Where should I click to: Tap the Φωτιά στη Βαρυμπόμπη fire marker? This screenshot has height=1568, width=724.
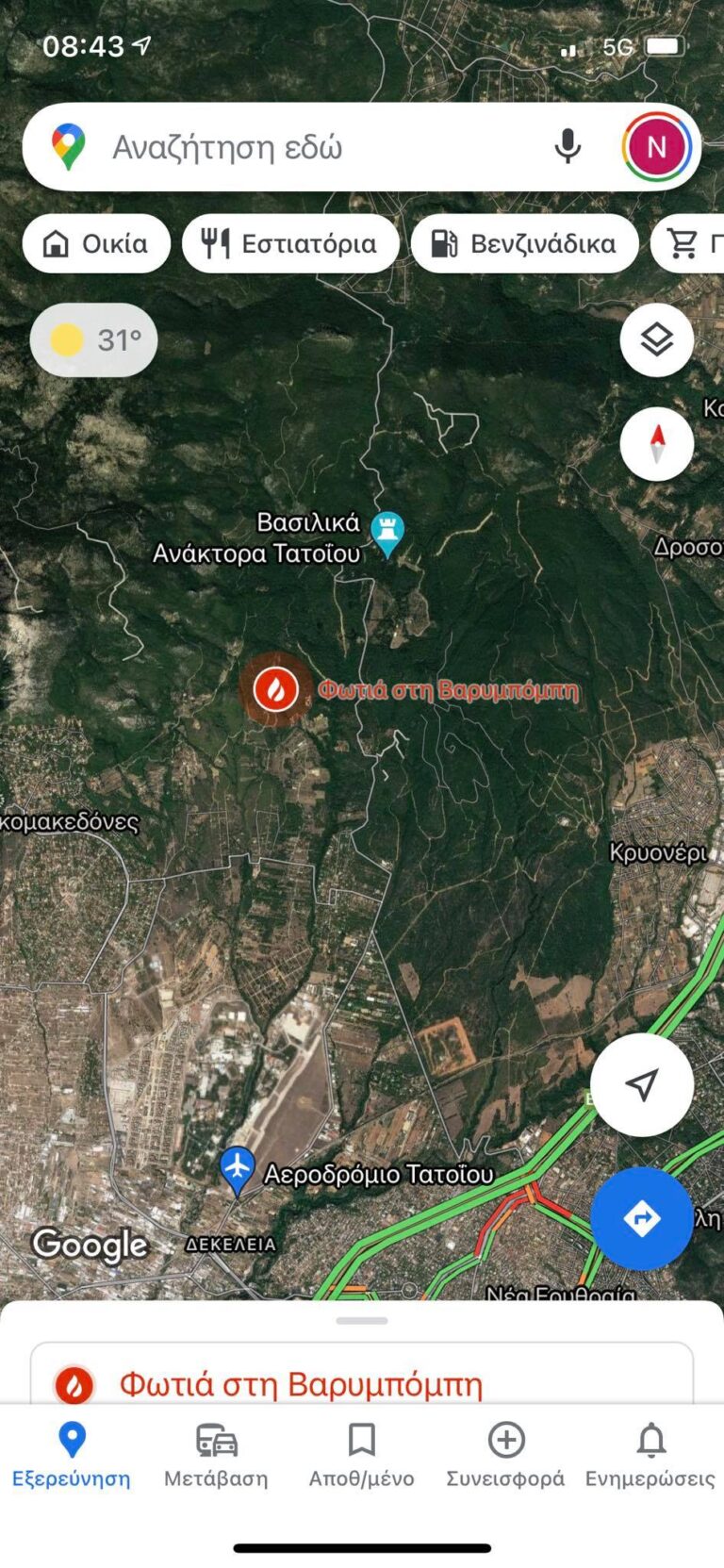pos(275,690)
